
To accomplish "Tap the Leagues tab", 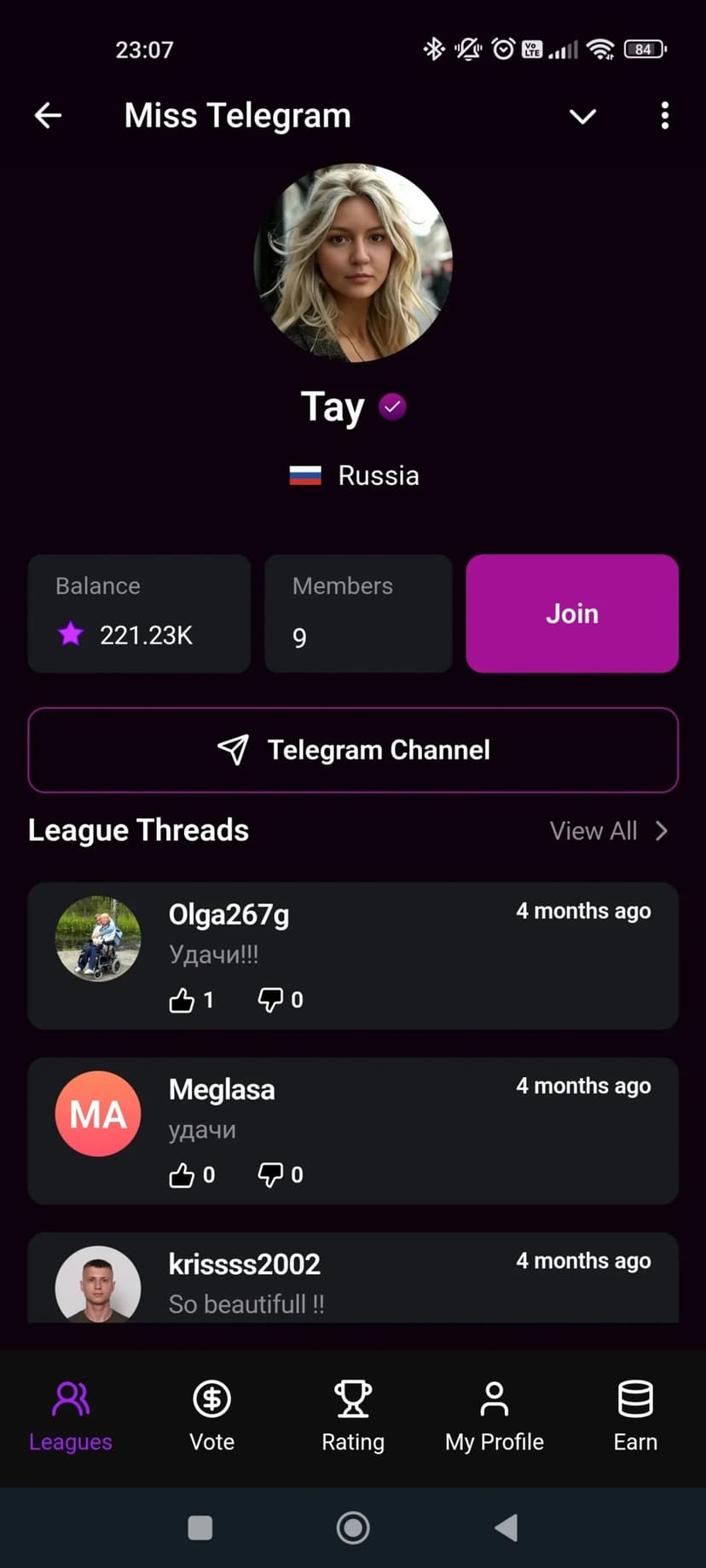I will [x=71, y=1416].
